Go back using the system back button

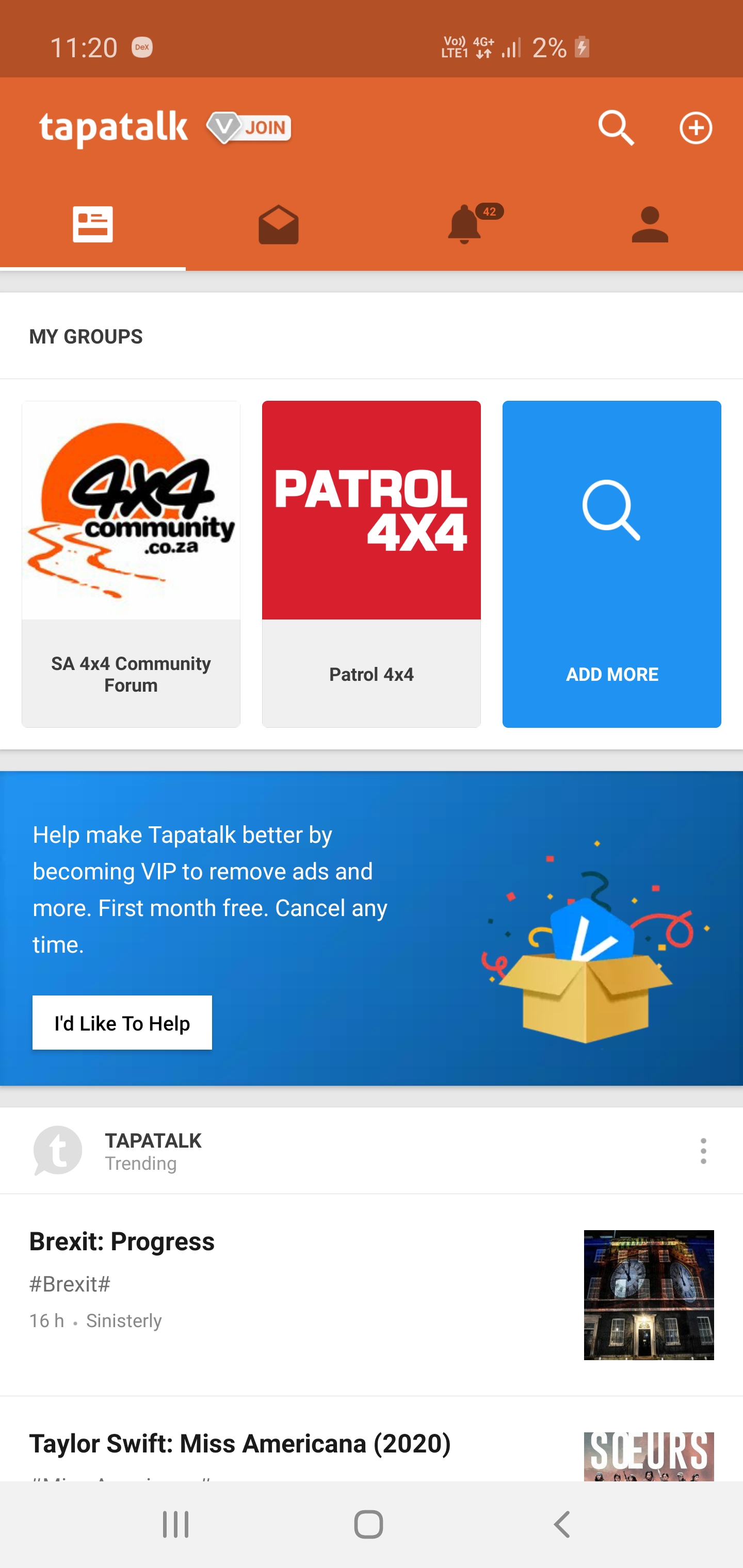coord(561,1525)
